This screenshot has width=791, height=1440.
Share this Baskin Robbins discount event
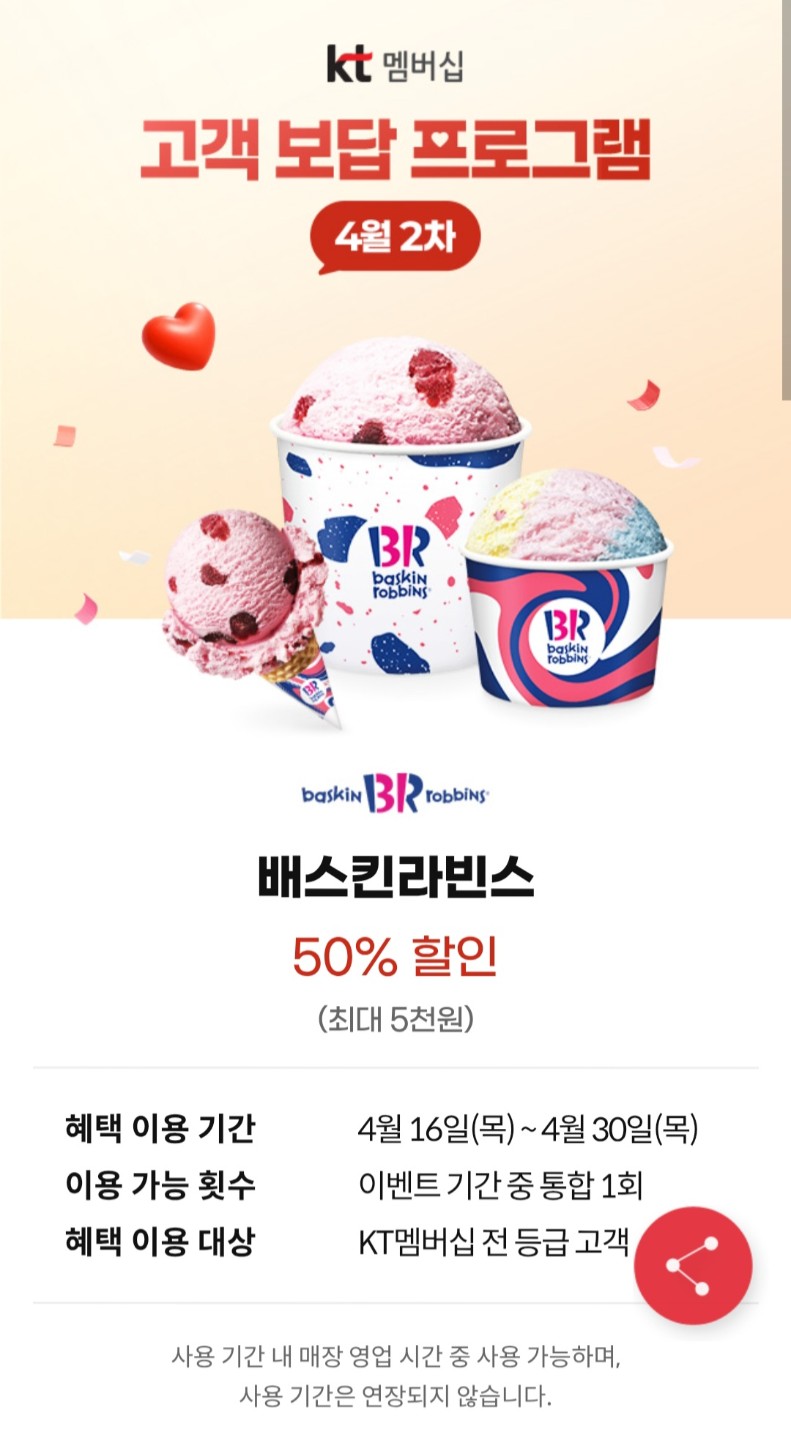(x=692, y=1265)
